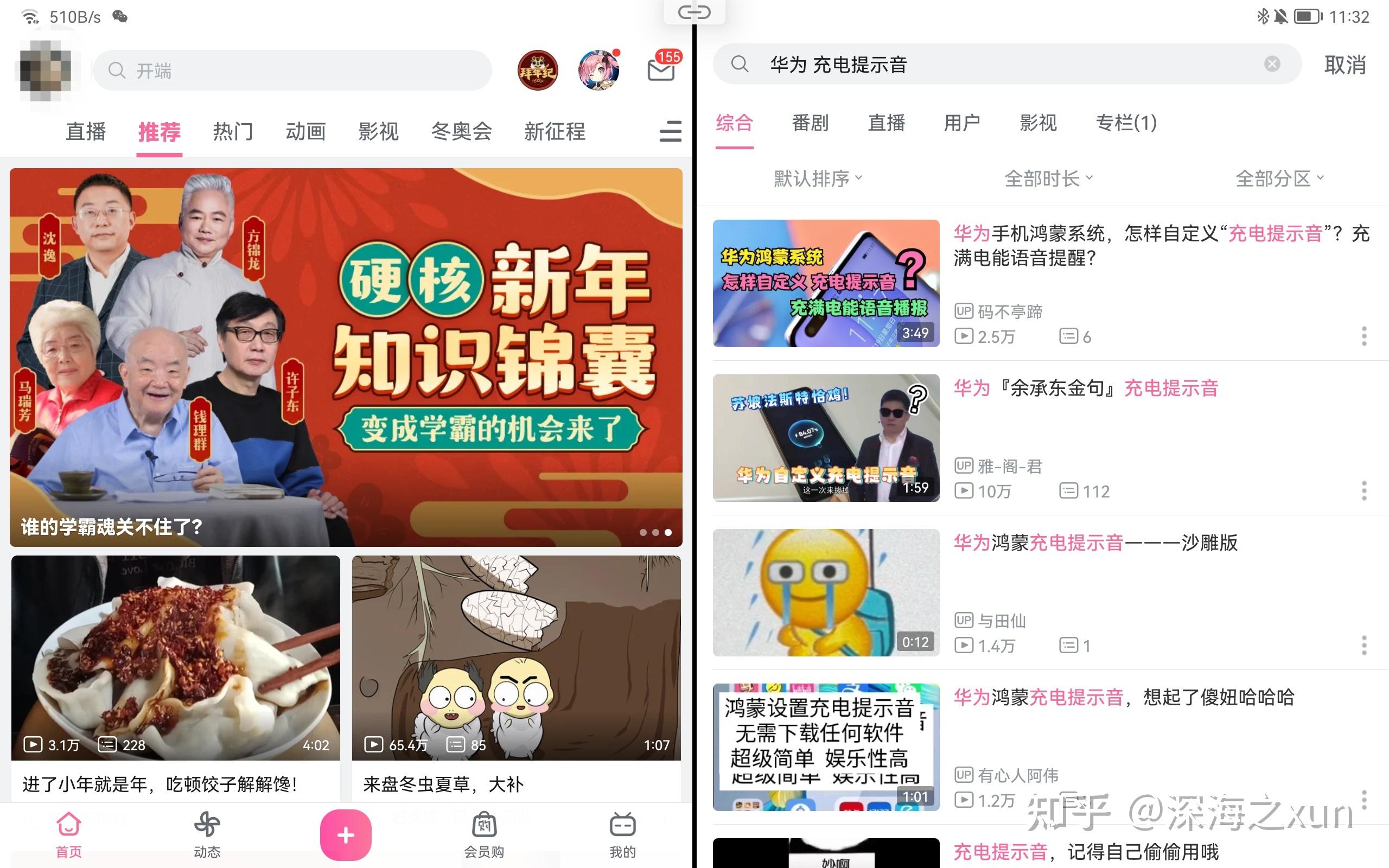
Task: Switch to the 热门 tab
Action: [232, 131]
